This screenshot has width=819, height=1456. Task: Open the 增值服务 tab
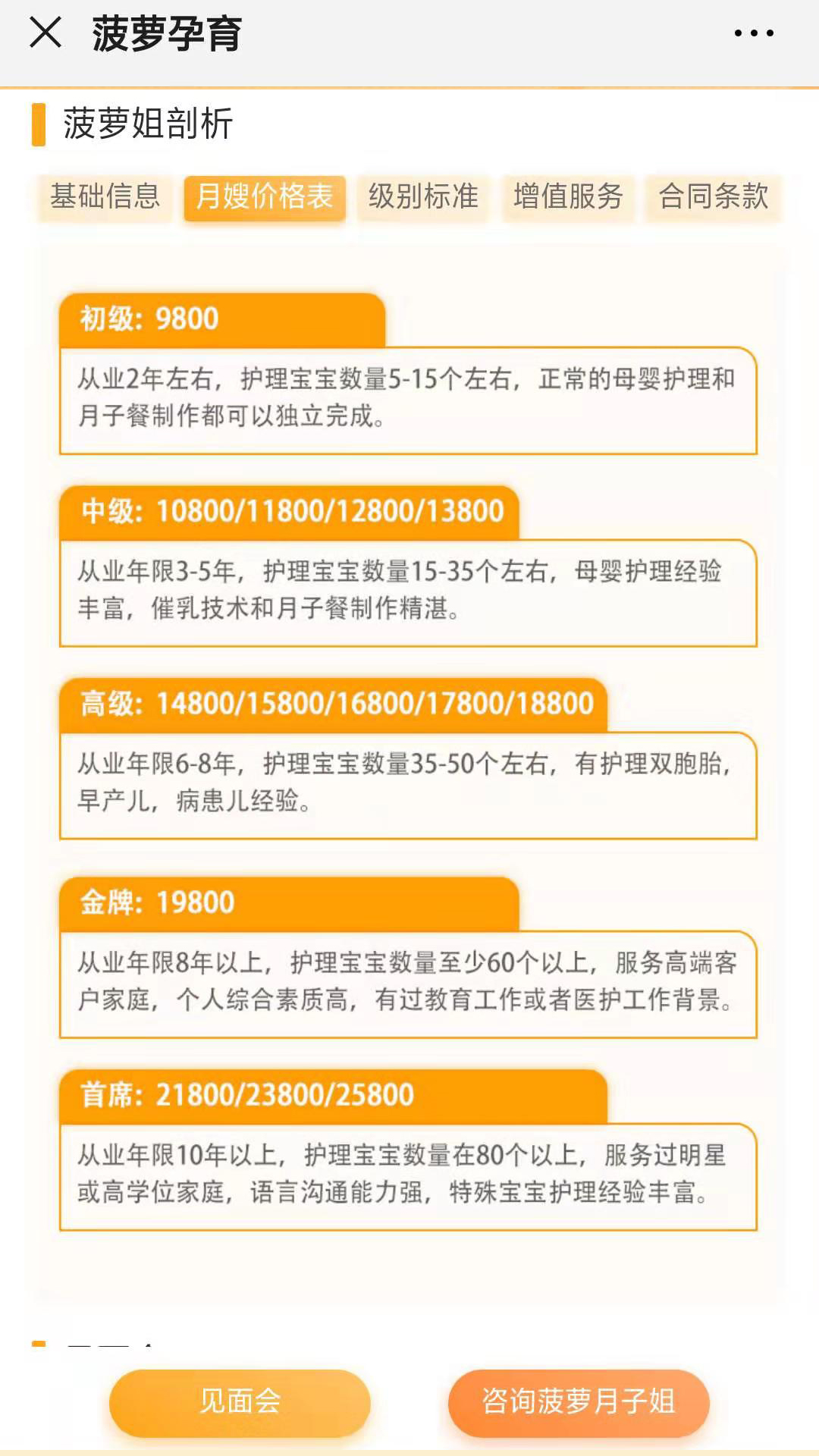568,197
